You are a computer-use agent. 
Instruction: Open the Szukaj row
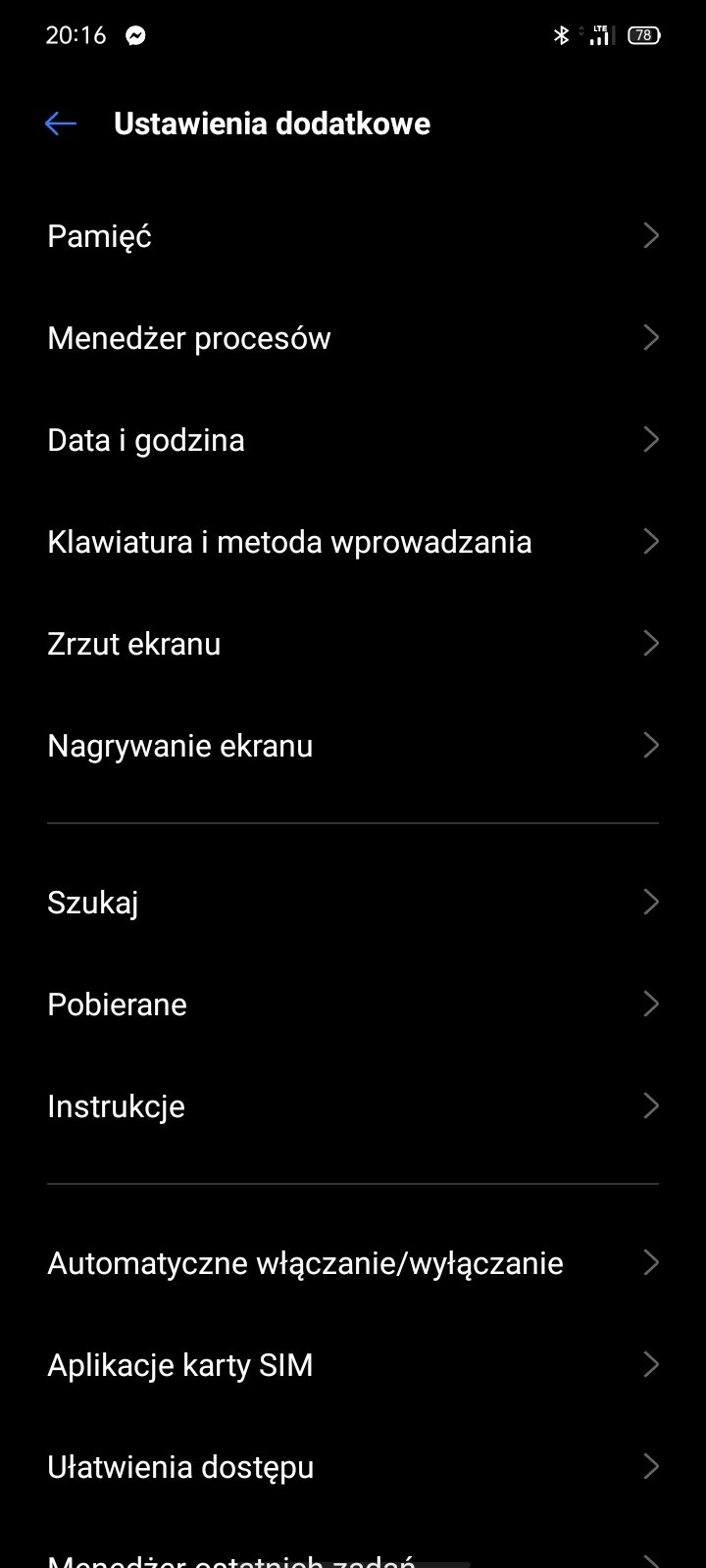[x=353, y=903]
